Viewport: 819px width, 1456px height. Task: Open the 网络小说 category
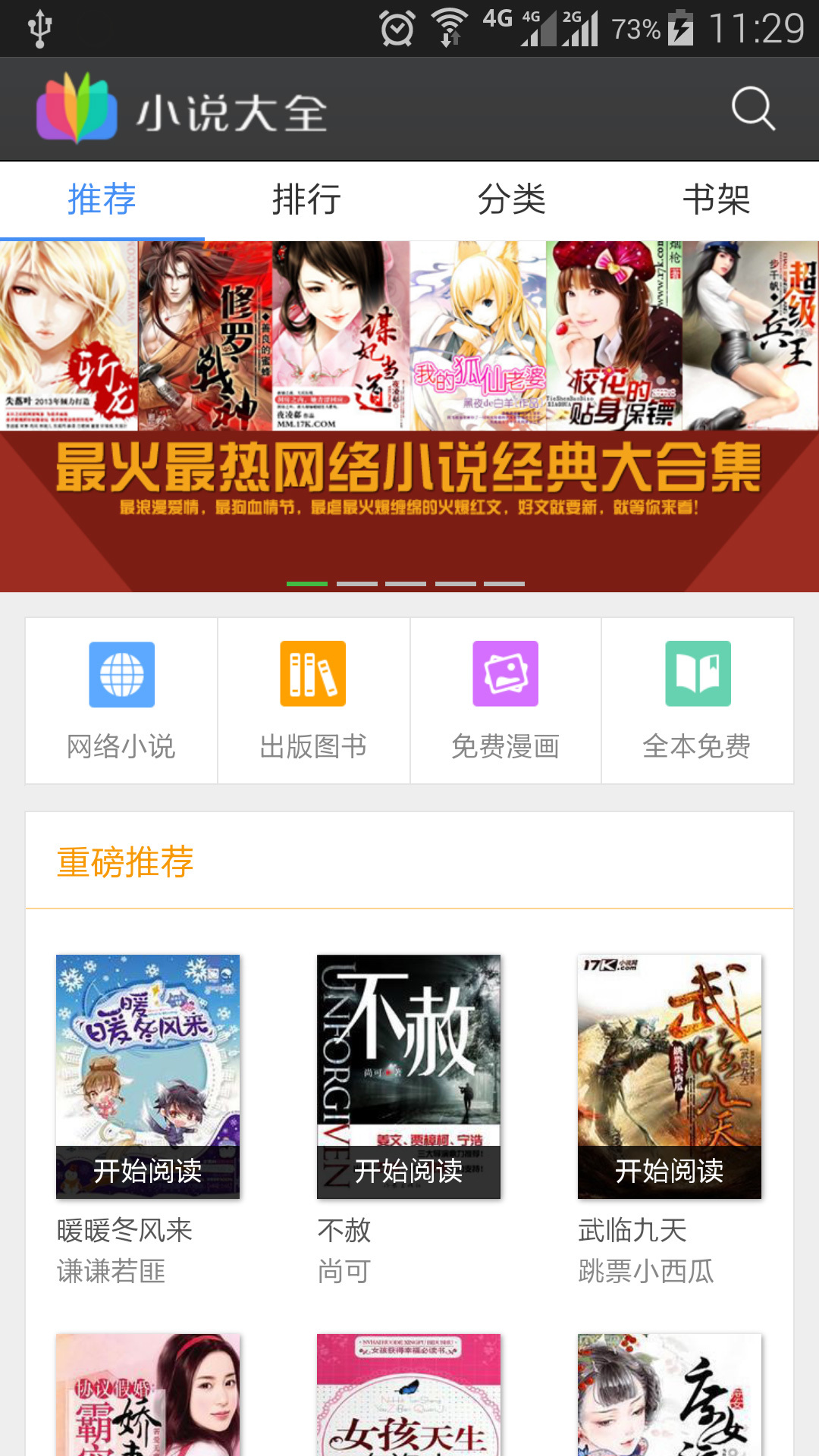tap(121, 700)
